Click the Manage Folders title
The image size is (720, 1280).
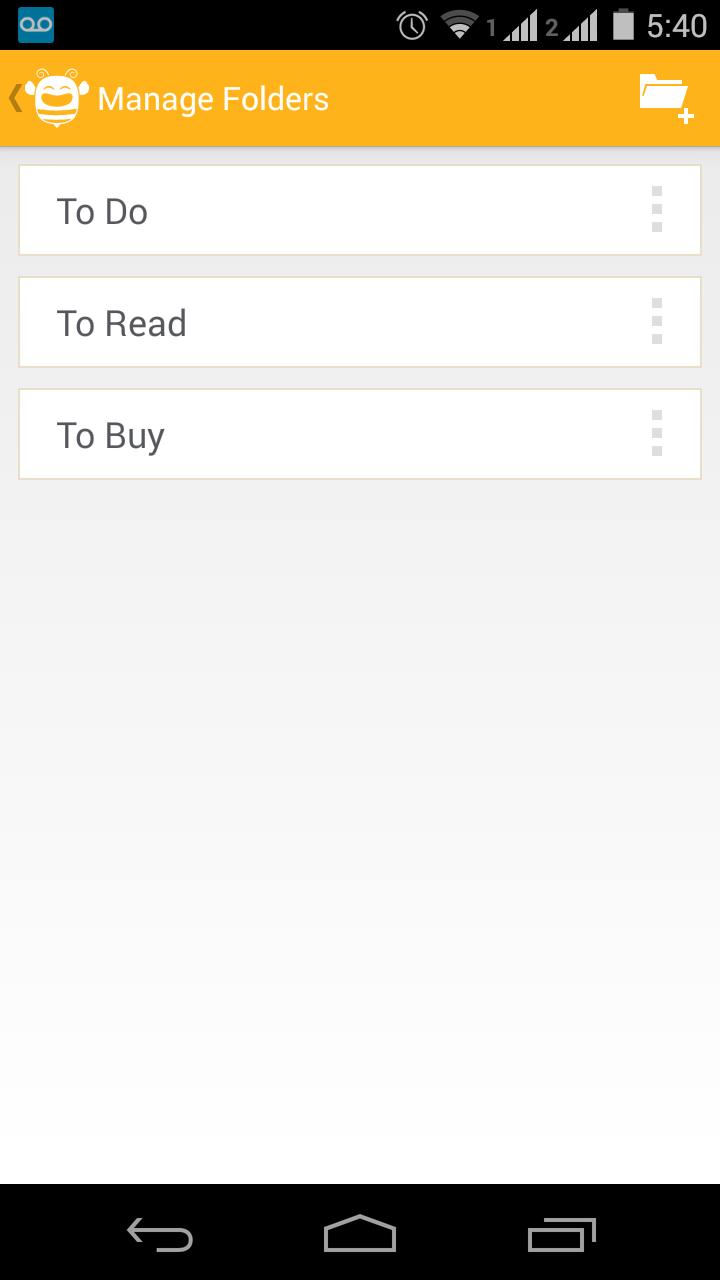pos(212,97)
